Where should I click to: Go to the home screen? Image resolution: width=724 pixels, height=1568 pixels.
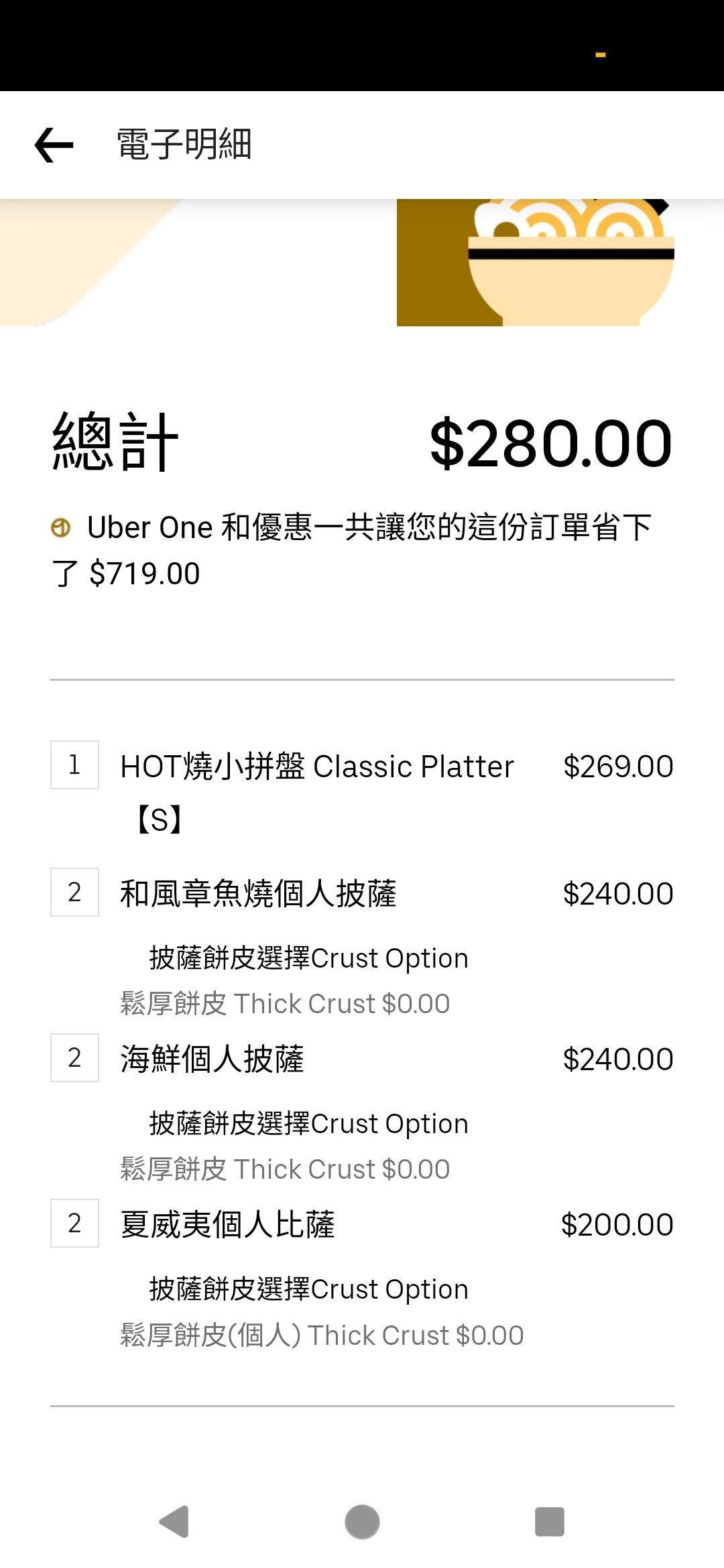(362, 1522)
